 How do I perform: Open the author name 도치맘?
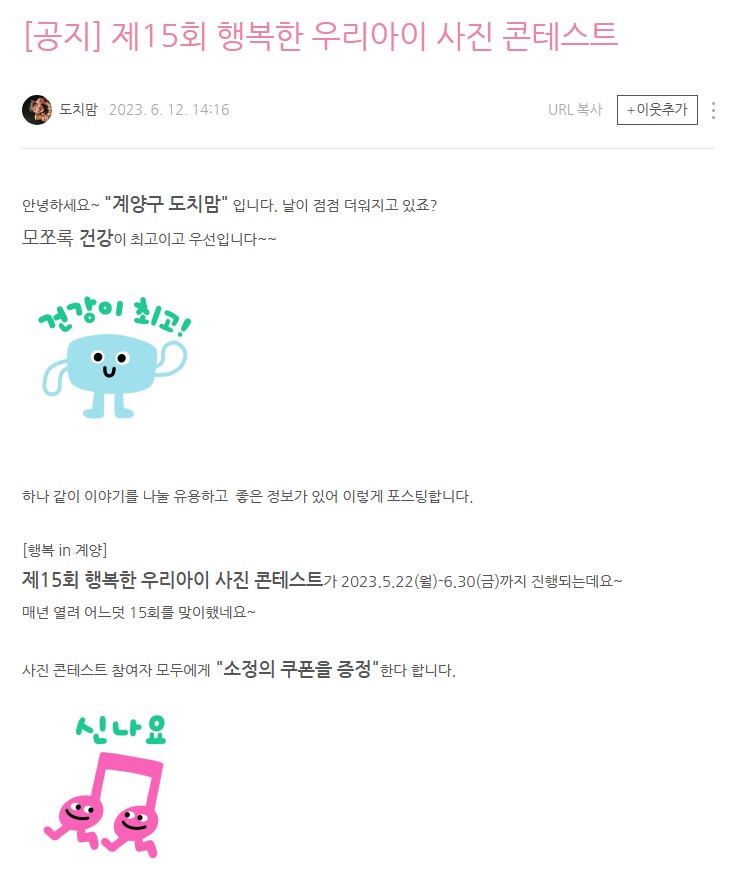point(78,110)
